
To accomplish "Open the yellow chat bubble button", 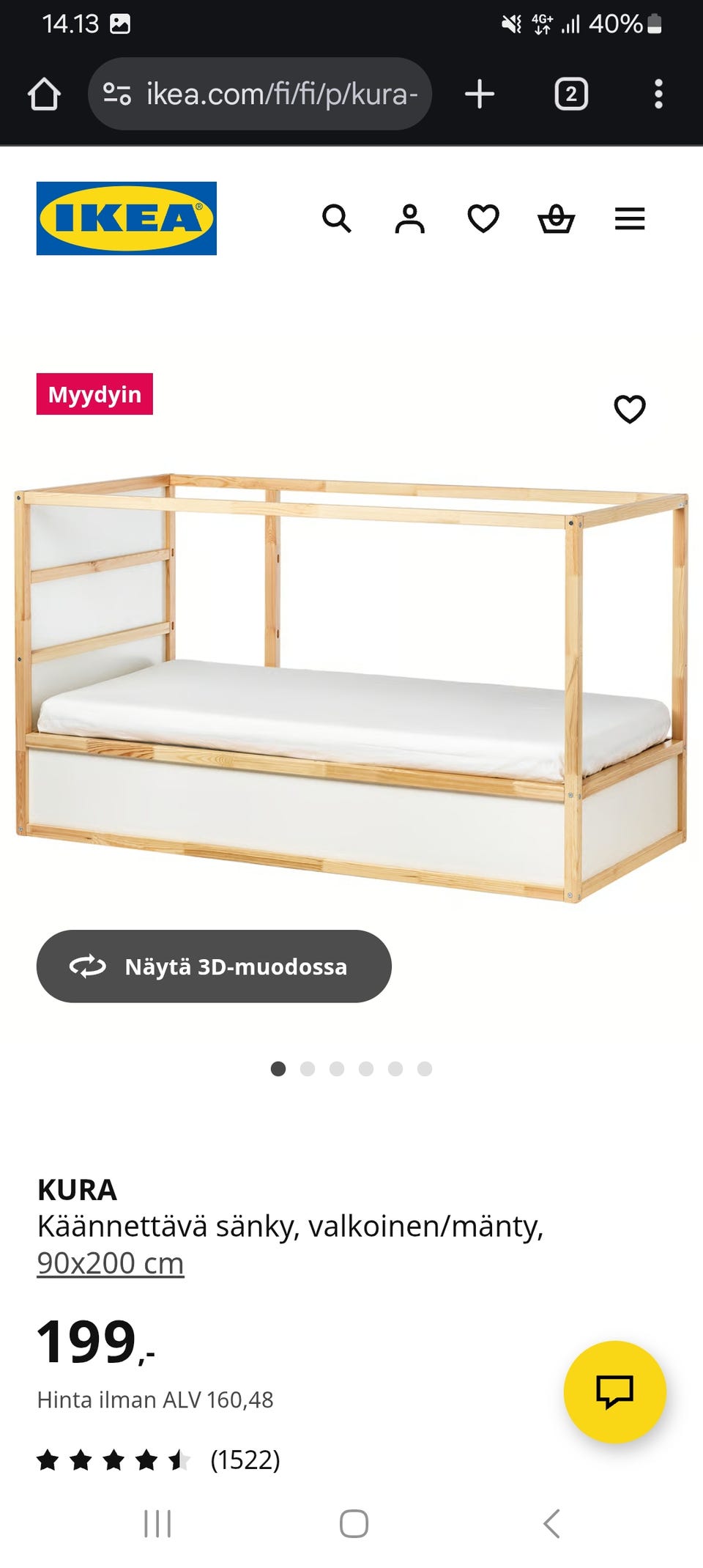I will 614,1391.
